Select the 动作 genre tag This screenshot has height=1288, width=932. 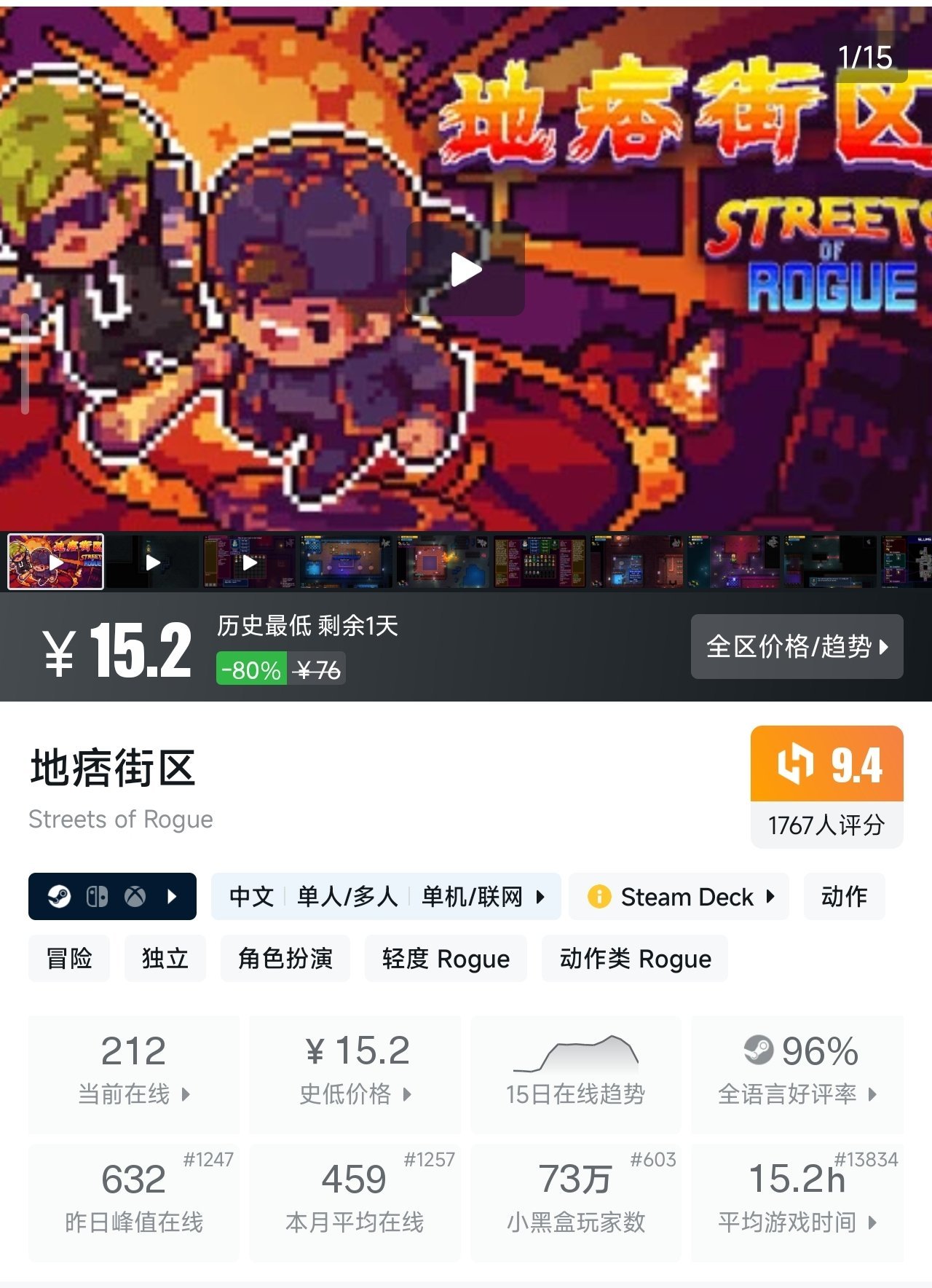844,896
